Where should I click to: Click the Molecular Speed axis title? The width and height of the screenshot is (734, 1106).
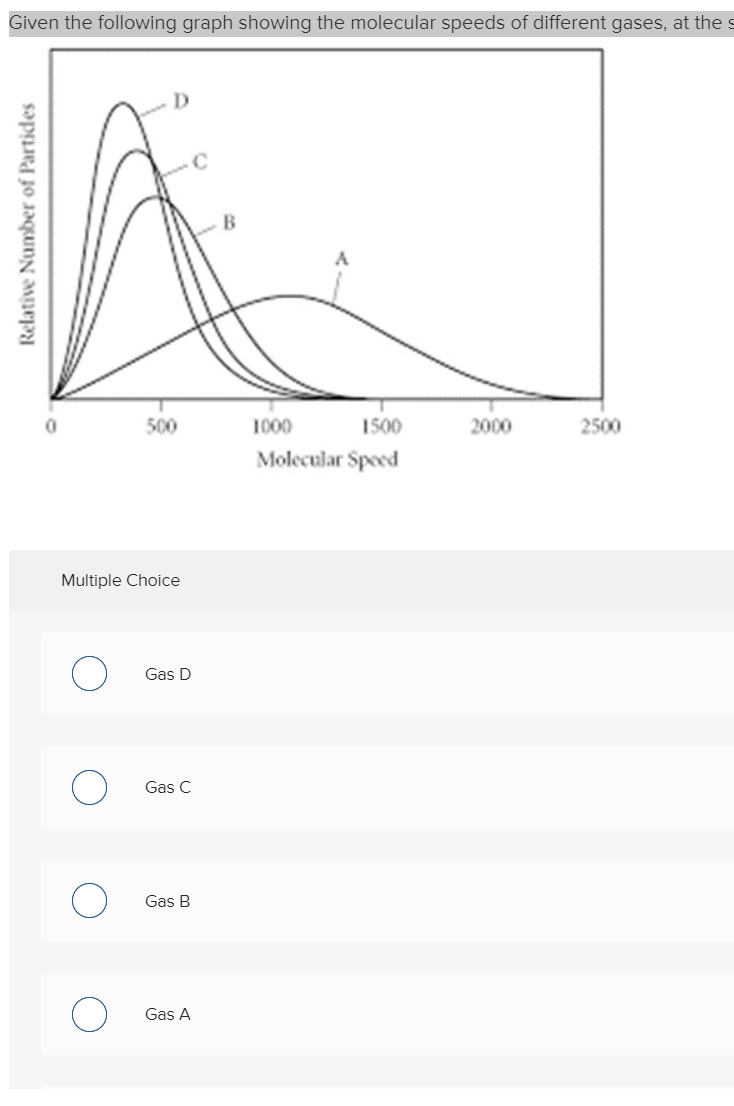(x=330, y=459)
